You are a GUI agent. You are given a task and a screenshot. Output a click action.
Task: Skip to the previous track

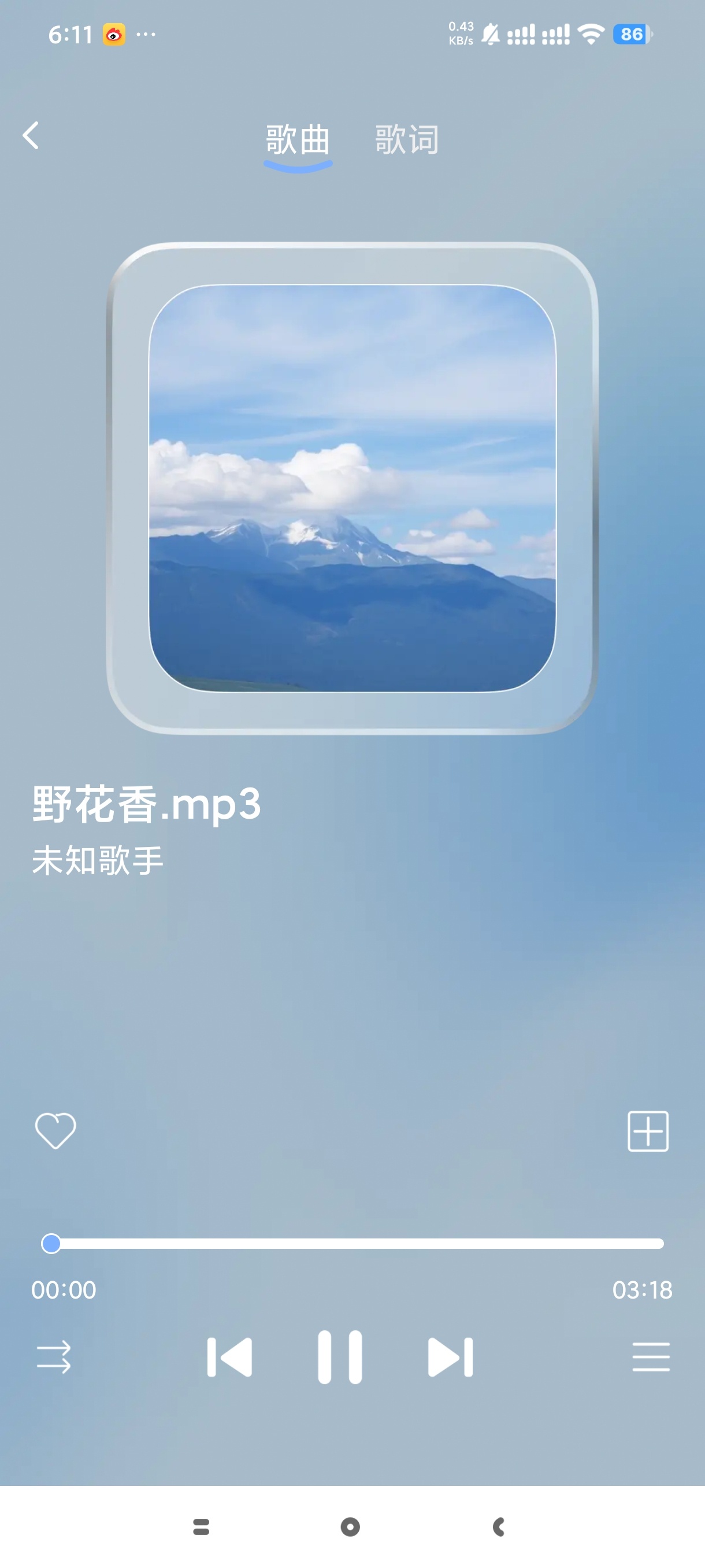pos(229,1357)
